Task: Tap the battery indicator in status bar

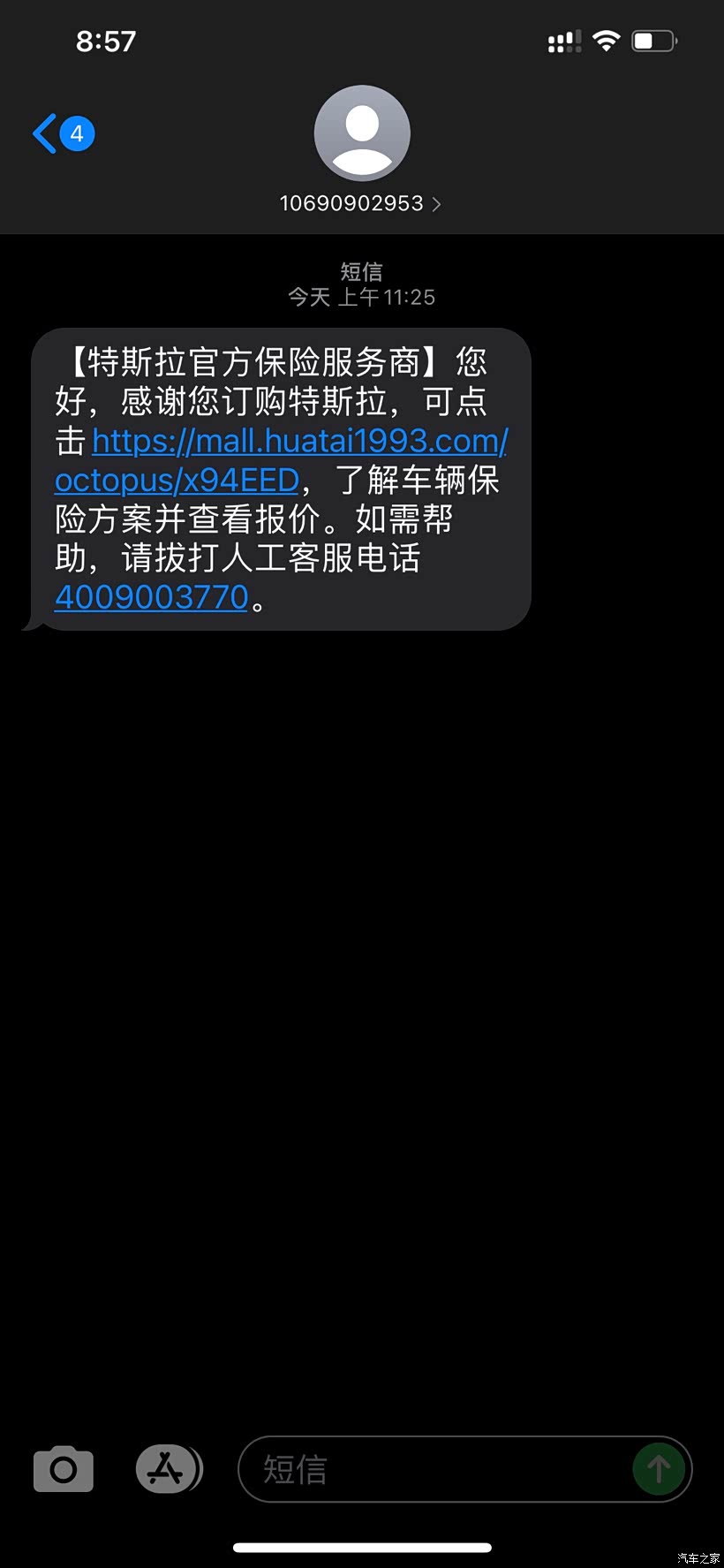Action: 653,40
